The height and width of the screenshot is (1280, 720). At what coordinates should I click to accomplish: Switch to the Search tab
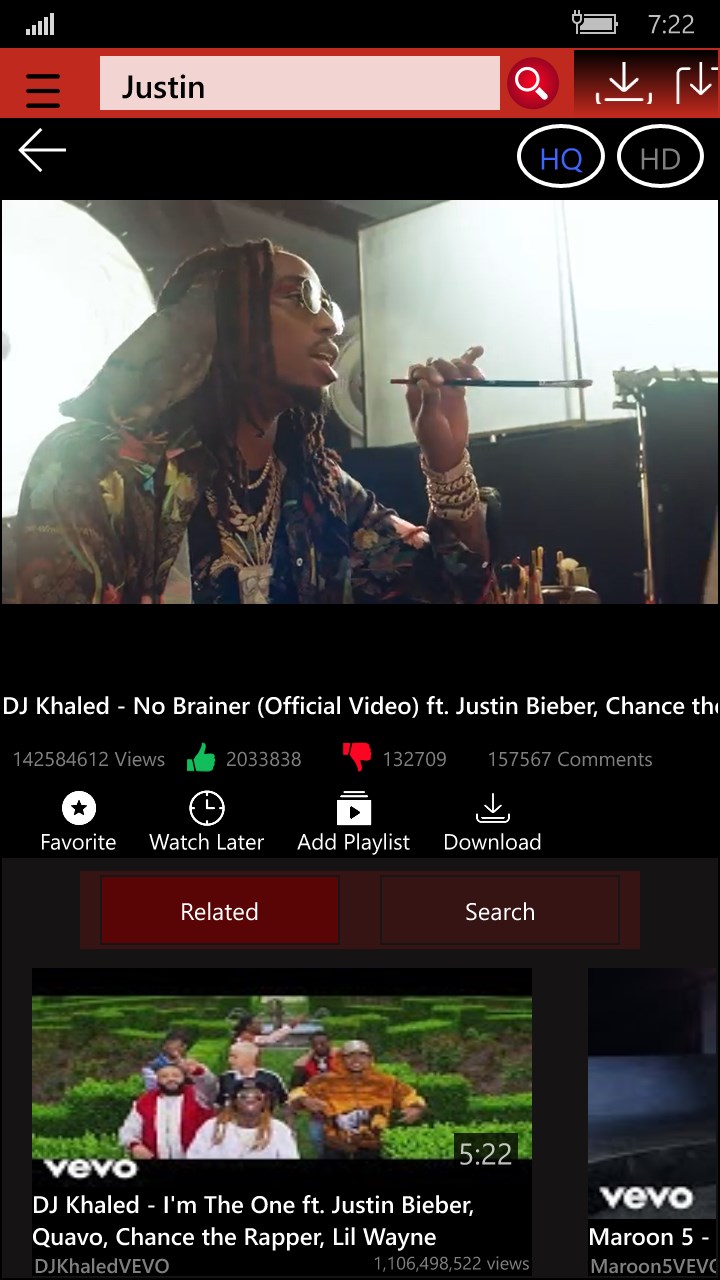(499, 911)
